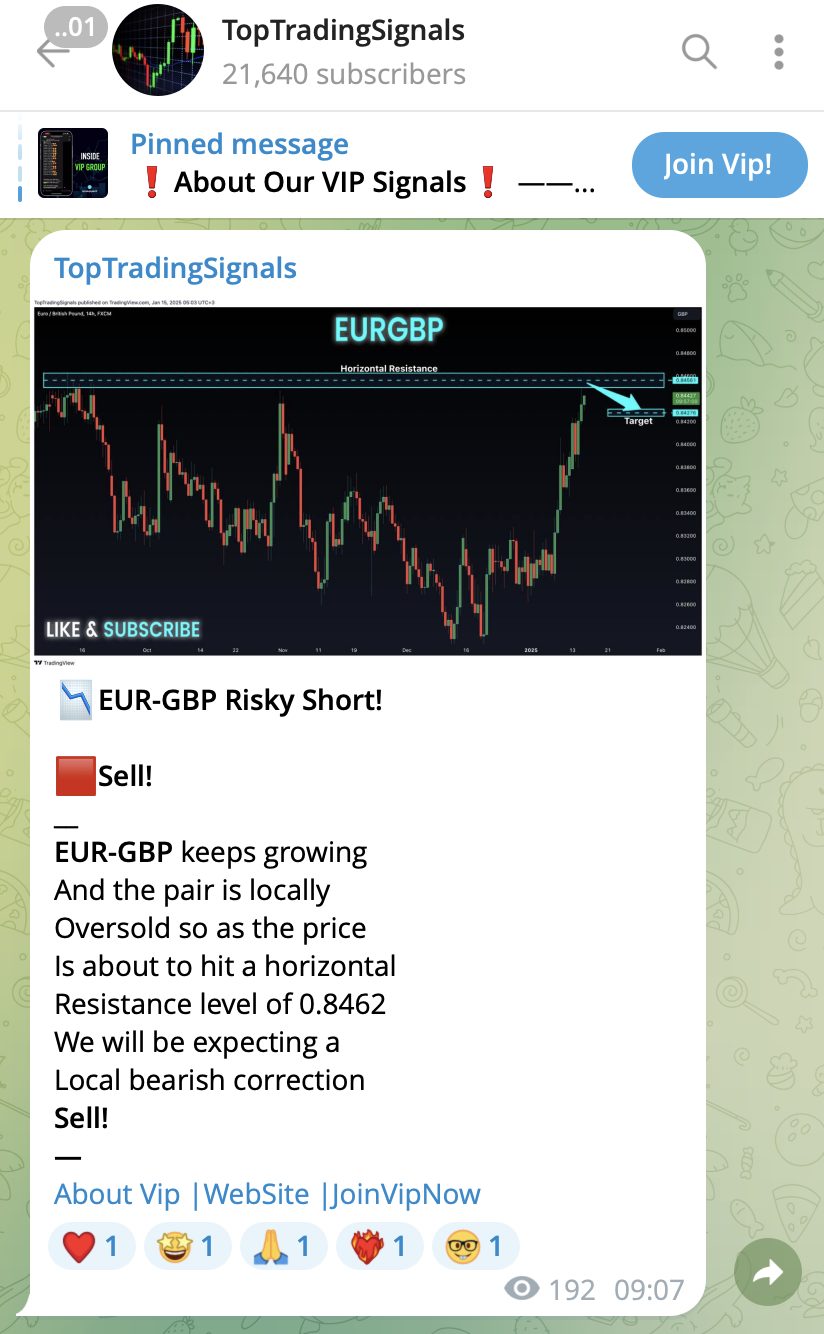
Task: Search within this channel
Action: click(699, 50)
